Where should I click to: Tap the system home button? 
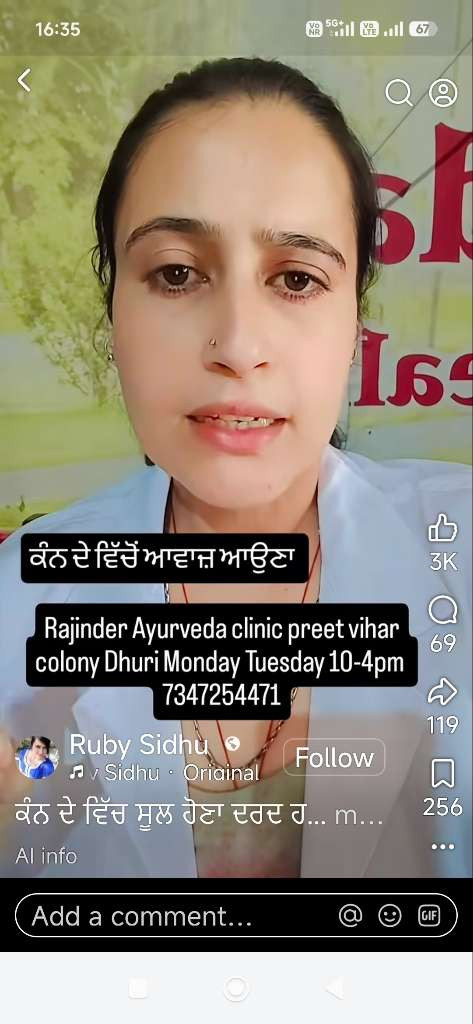(236, 989)
